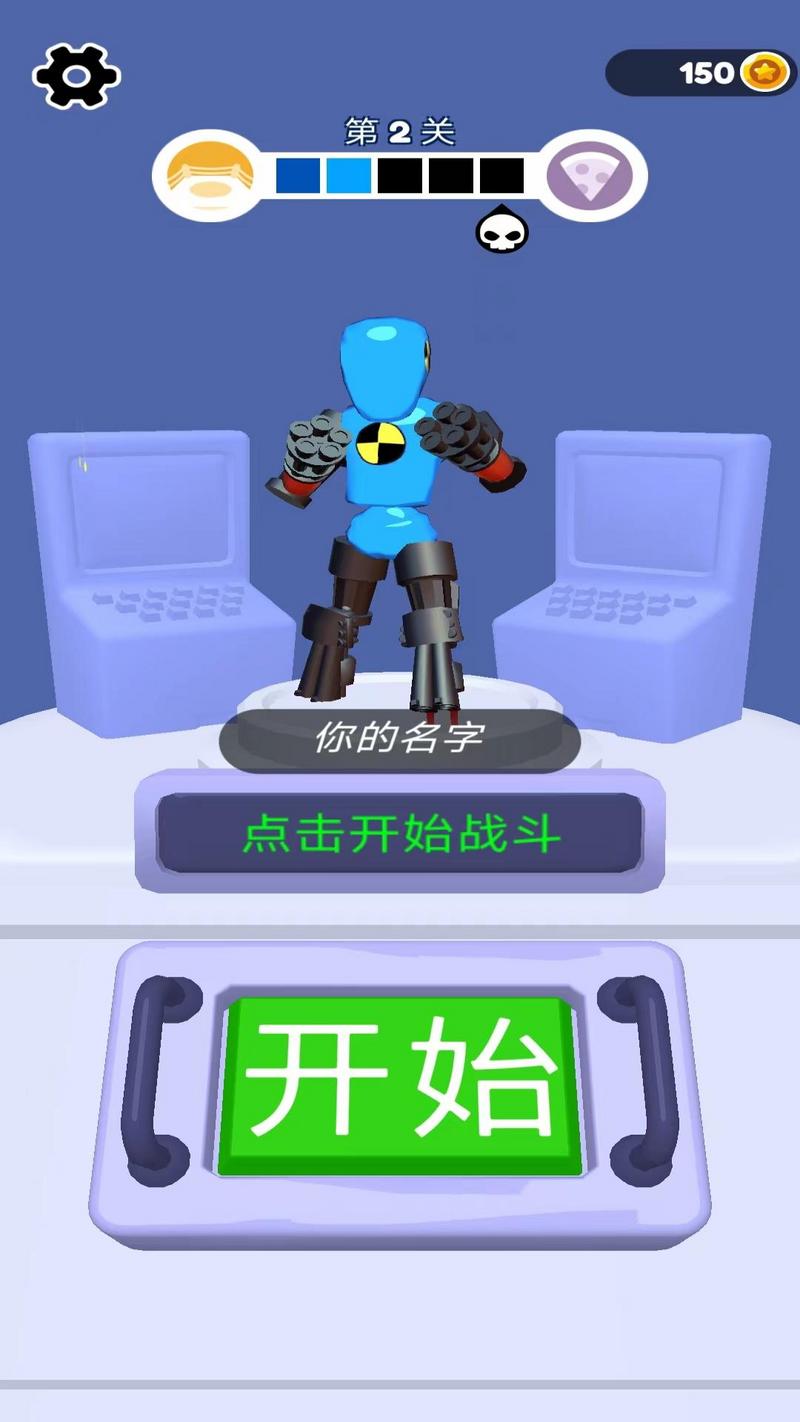Tap the green 开始 button
The height and width of the screenshot is (1422, 800).
click(400, 1084)
